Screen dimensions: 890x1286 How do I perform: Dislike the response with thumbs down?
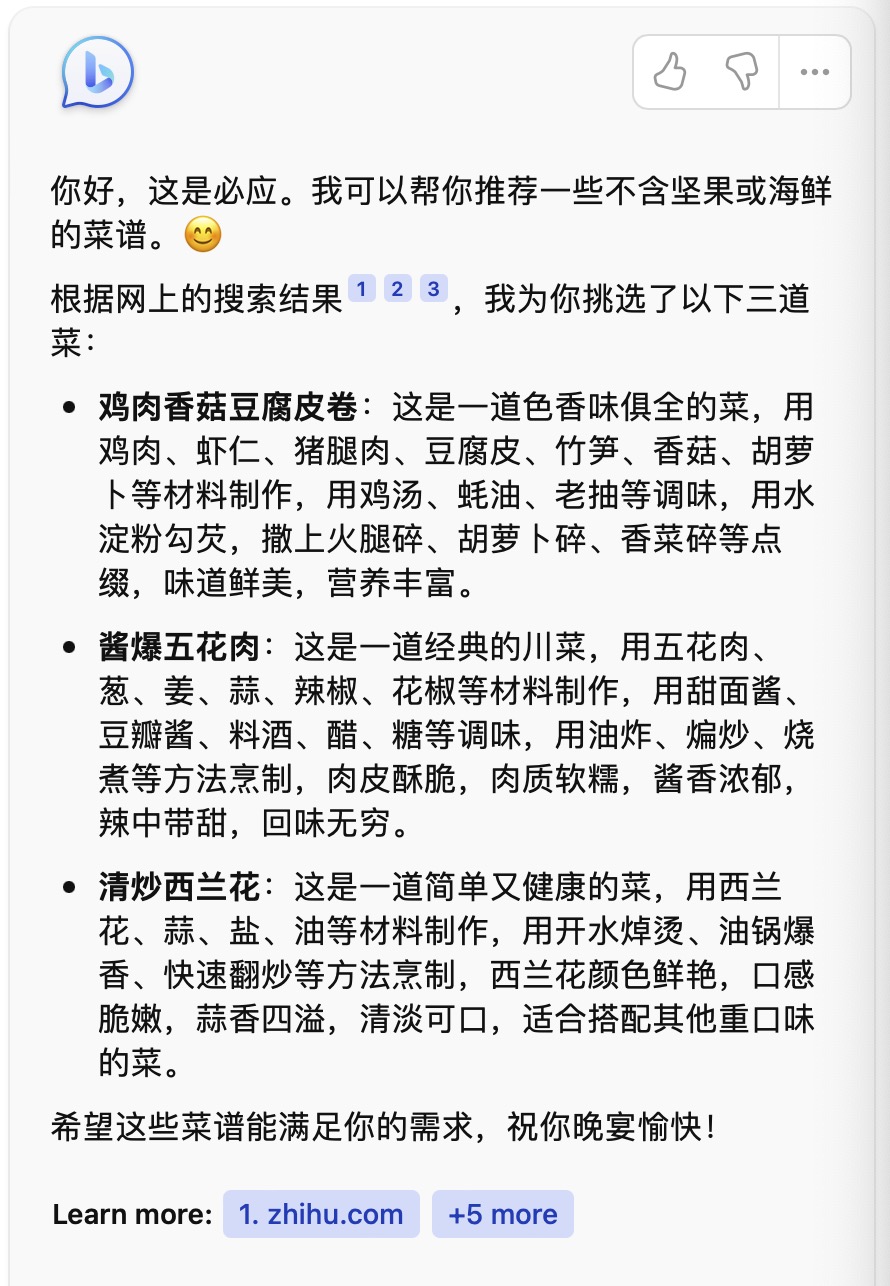(x=742, y=72)
